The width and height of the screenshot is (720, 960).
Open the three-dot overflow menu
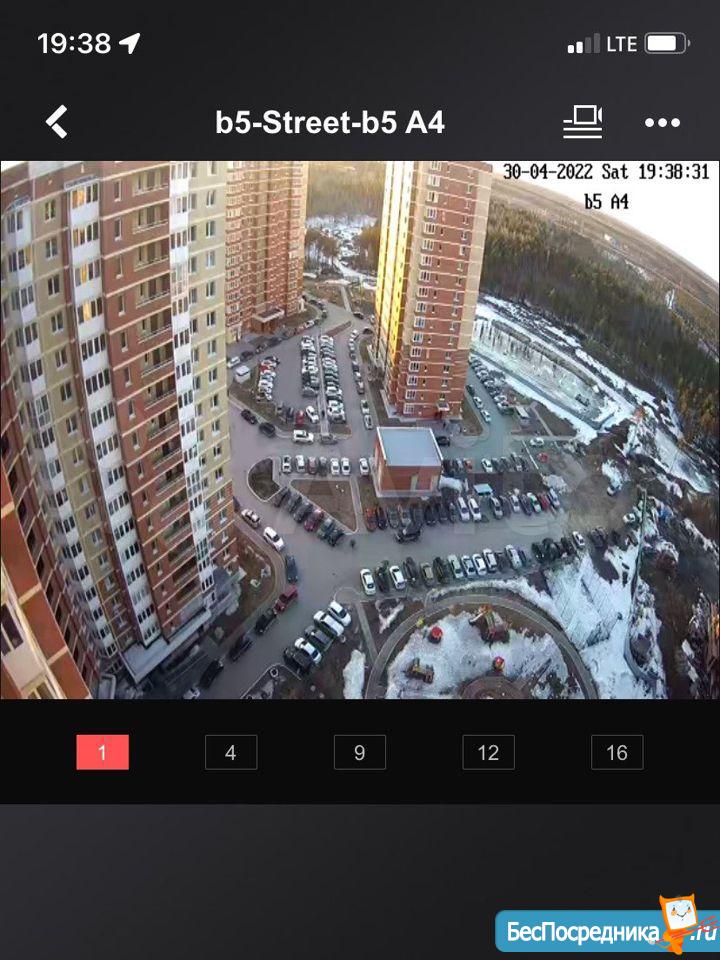pyautogui.click(x=662, y=123)
